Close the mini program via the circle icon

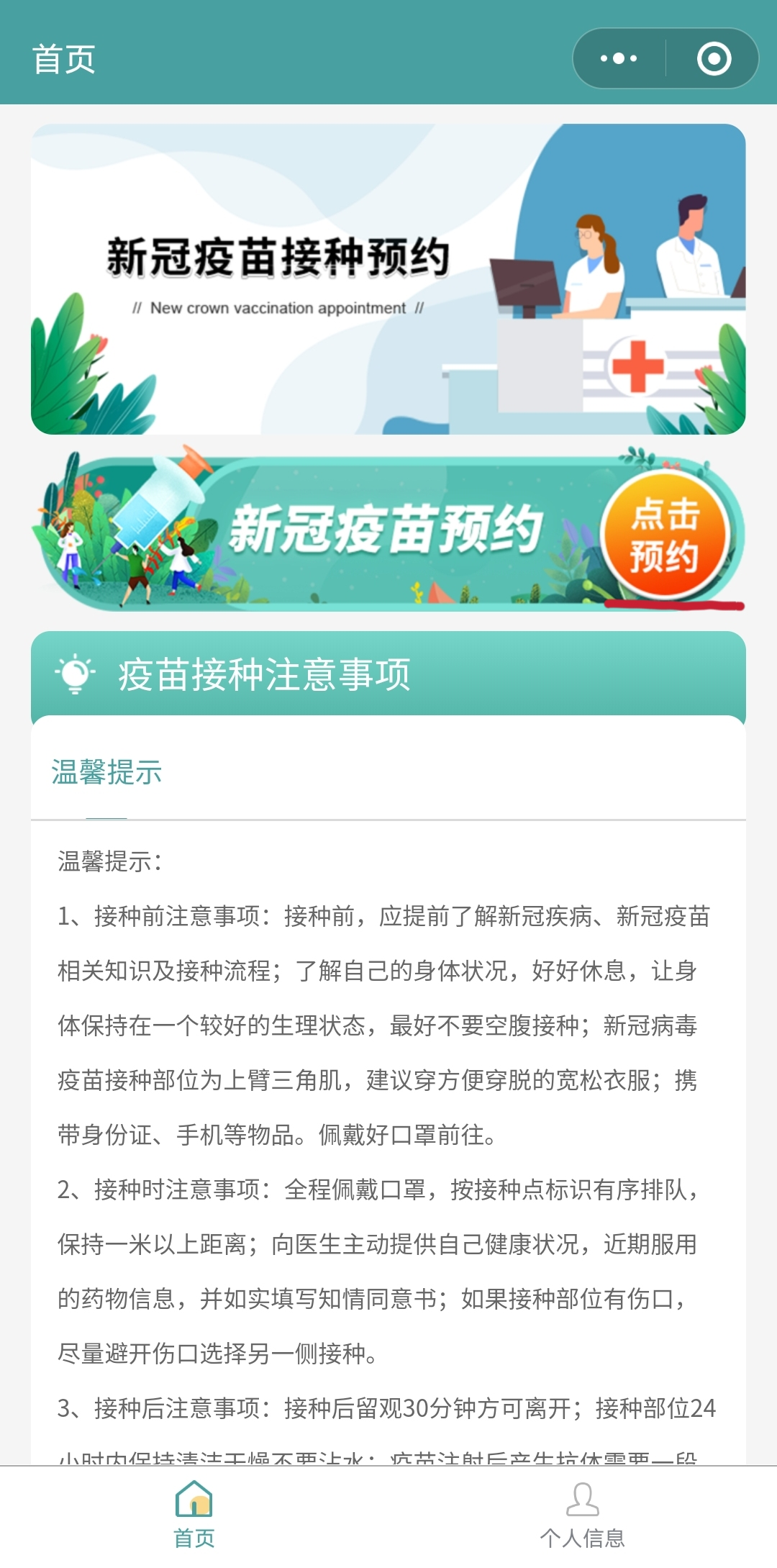coord(714,58)
